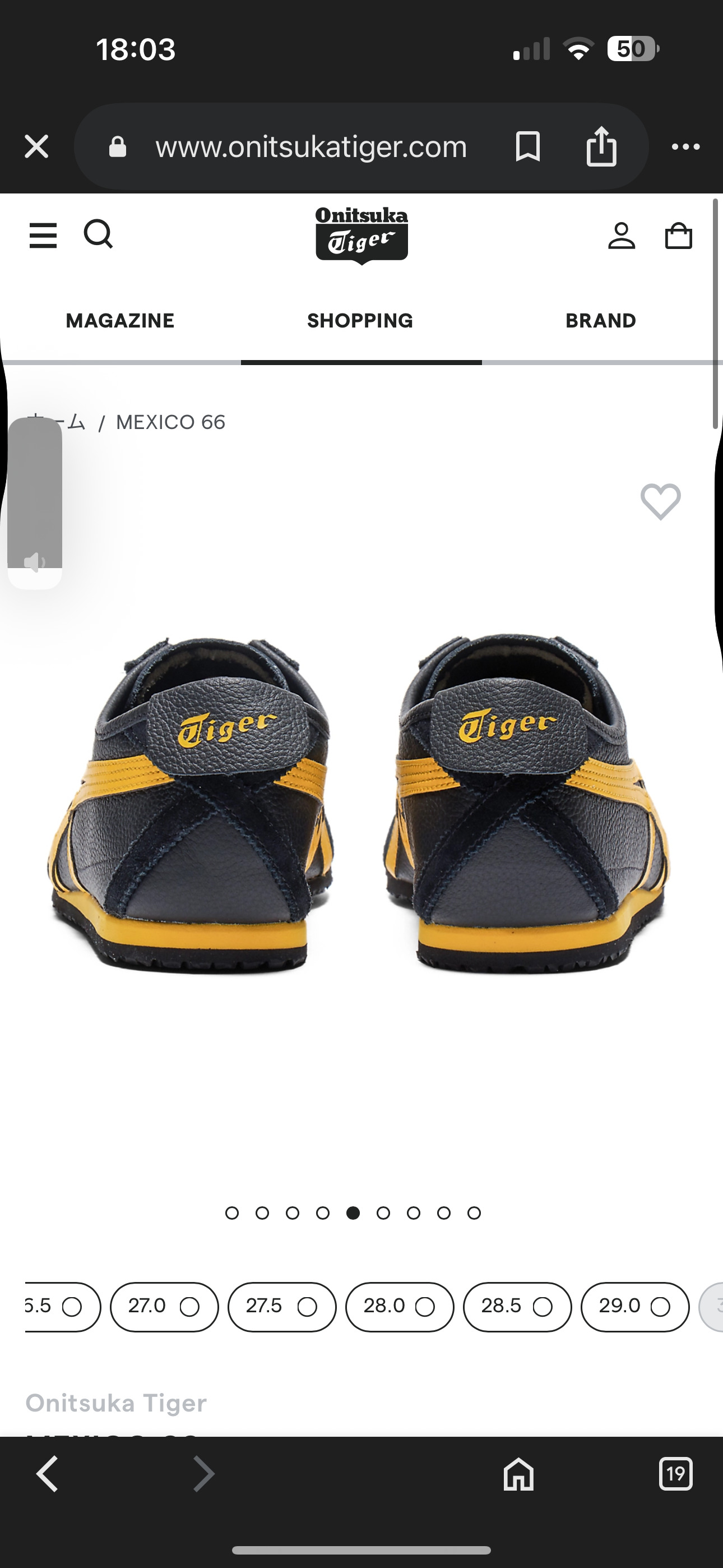
Task: Bookmark this page in the browser
Action: [527, 146]
